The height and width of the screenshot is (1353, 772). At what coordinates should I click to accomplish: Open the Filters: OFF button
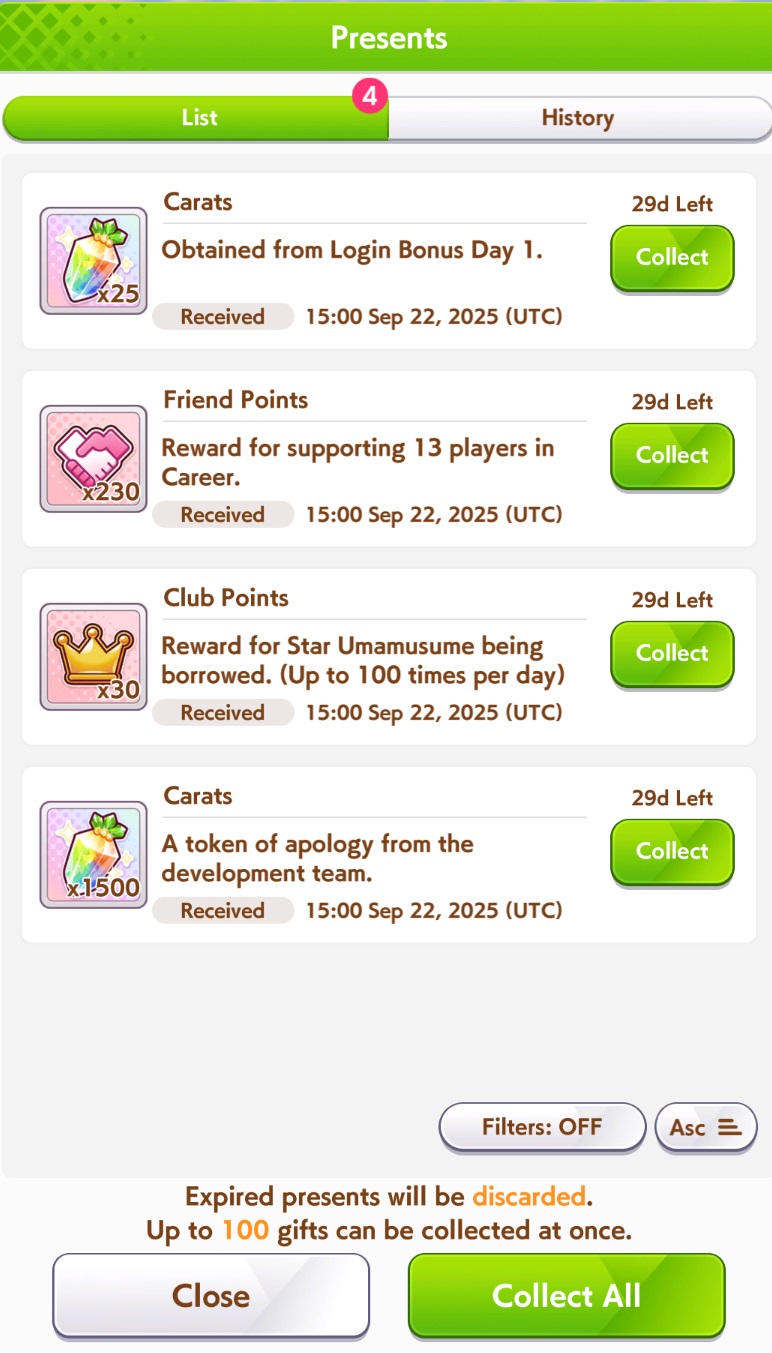[543, 1128]
